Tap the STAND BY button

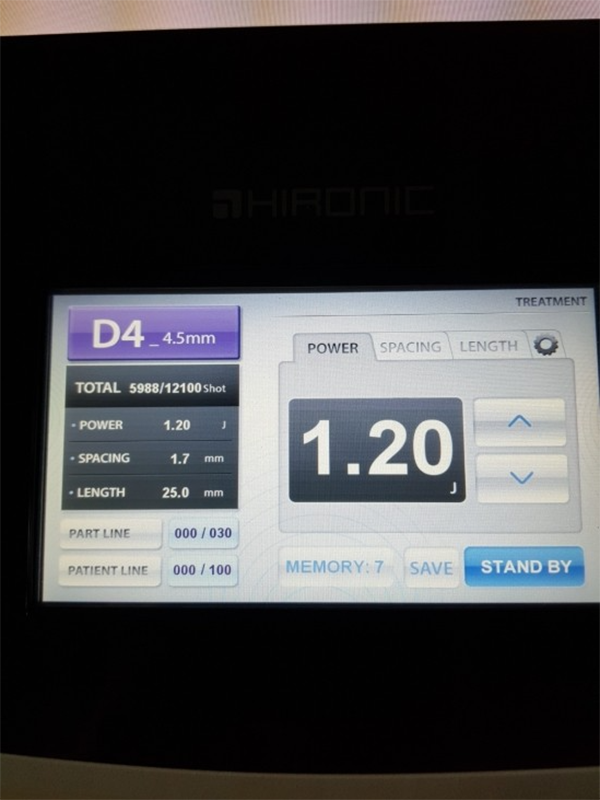point(524,567)
